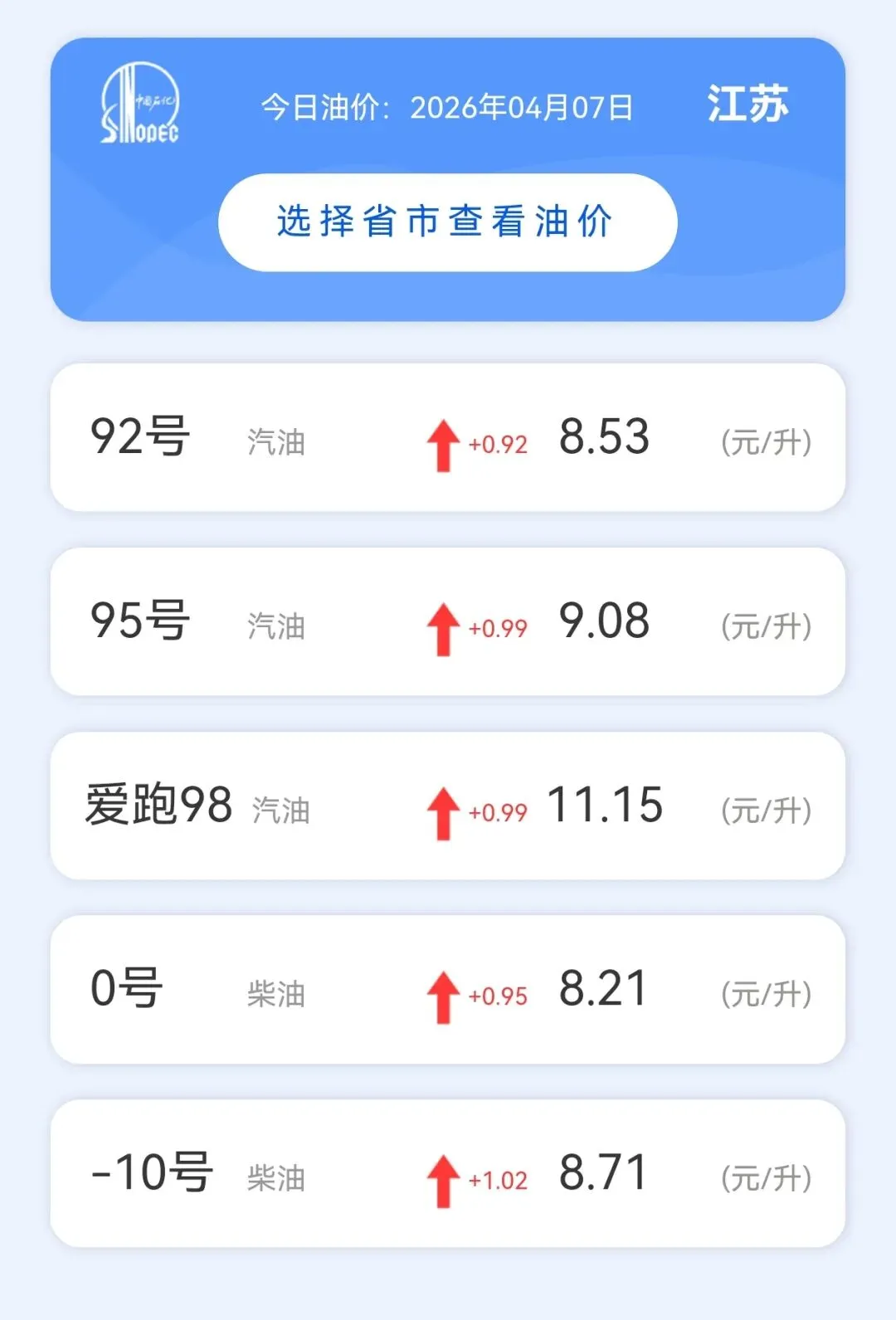Tap 选择省市查看油价 button

coord(447,222)
